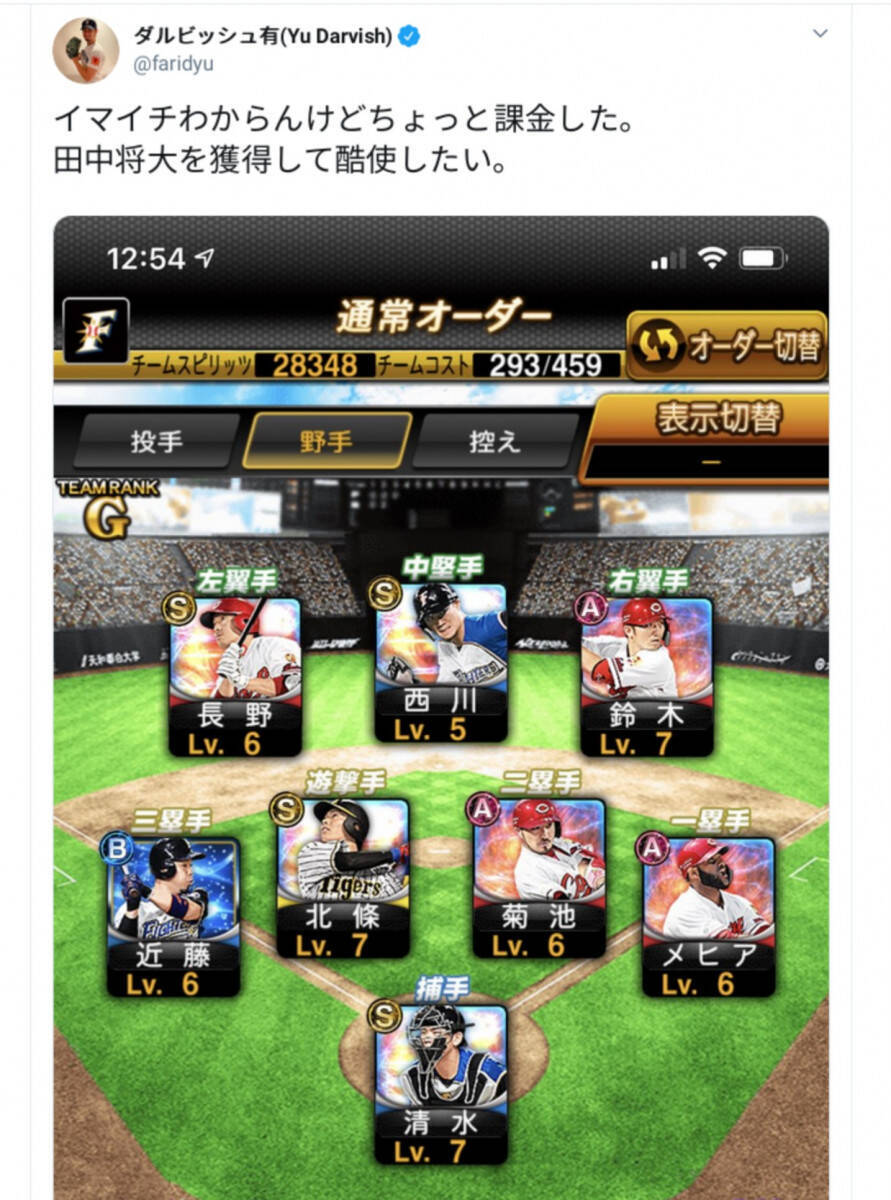Open Yu Darvish's profile picture
The image size is (891, 1200).
point(85,49)
